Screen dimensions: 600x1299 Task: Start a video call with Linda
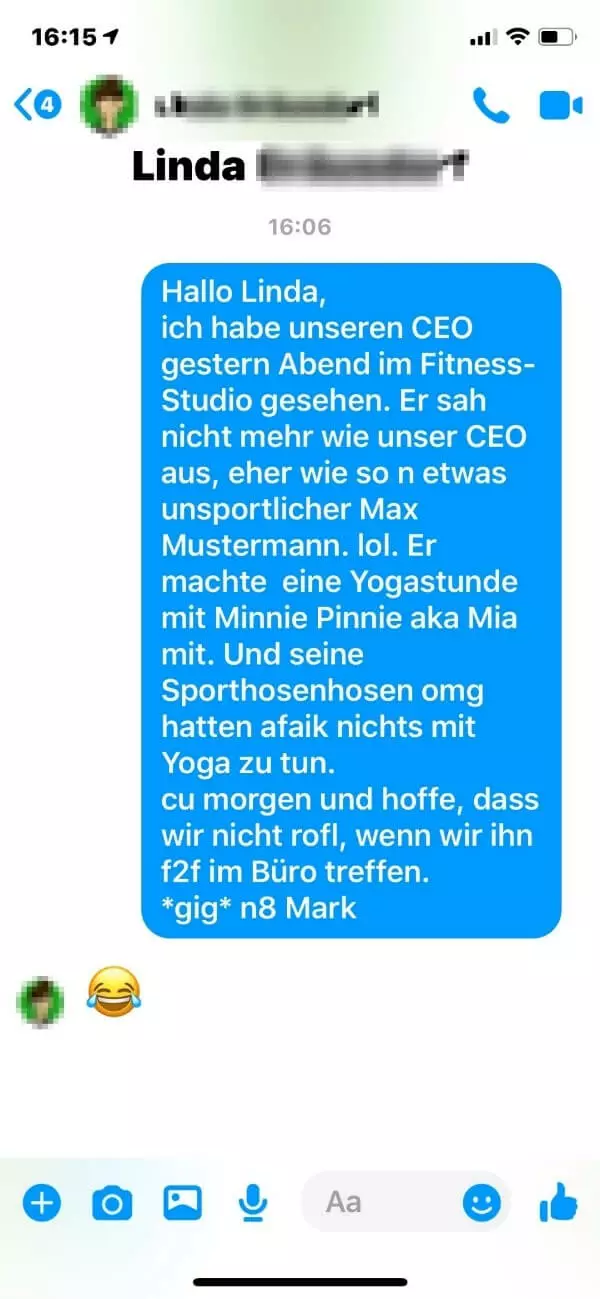560,104
